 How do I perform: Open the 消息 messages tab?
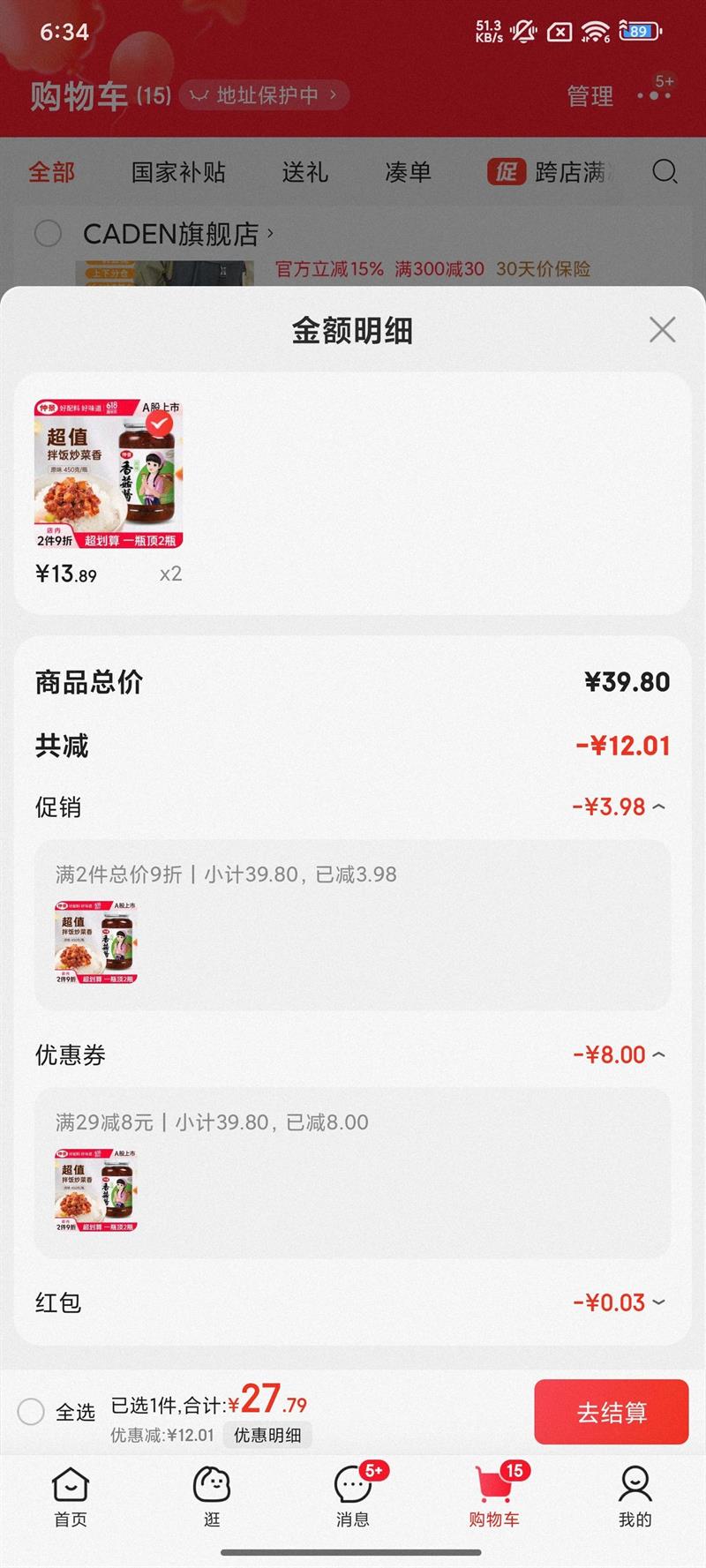[x=353, y=1497]
